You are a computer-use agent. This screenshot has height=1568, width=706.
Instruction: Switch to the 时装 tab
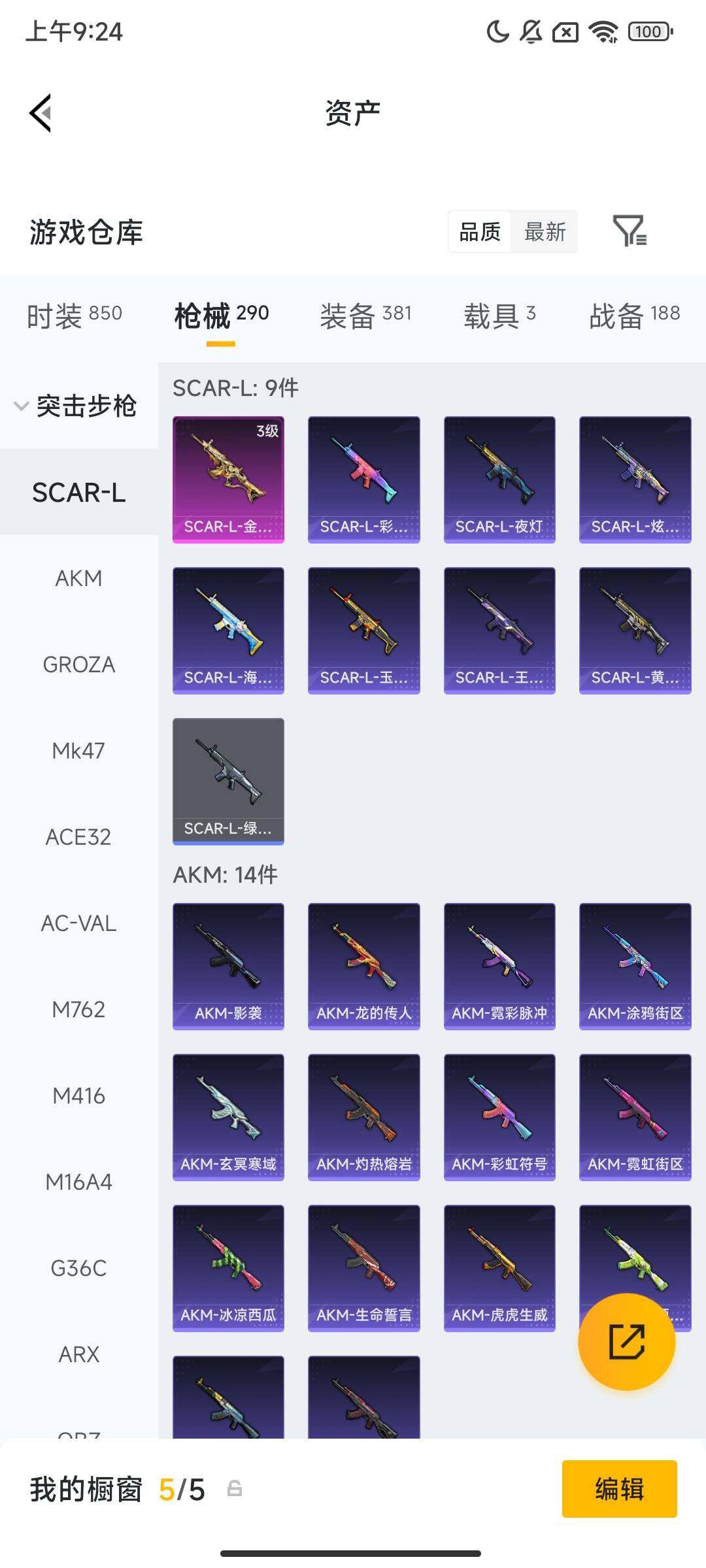pyautogui.click(x=75, y=316)
